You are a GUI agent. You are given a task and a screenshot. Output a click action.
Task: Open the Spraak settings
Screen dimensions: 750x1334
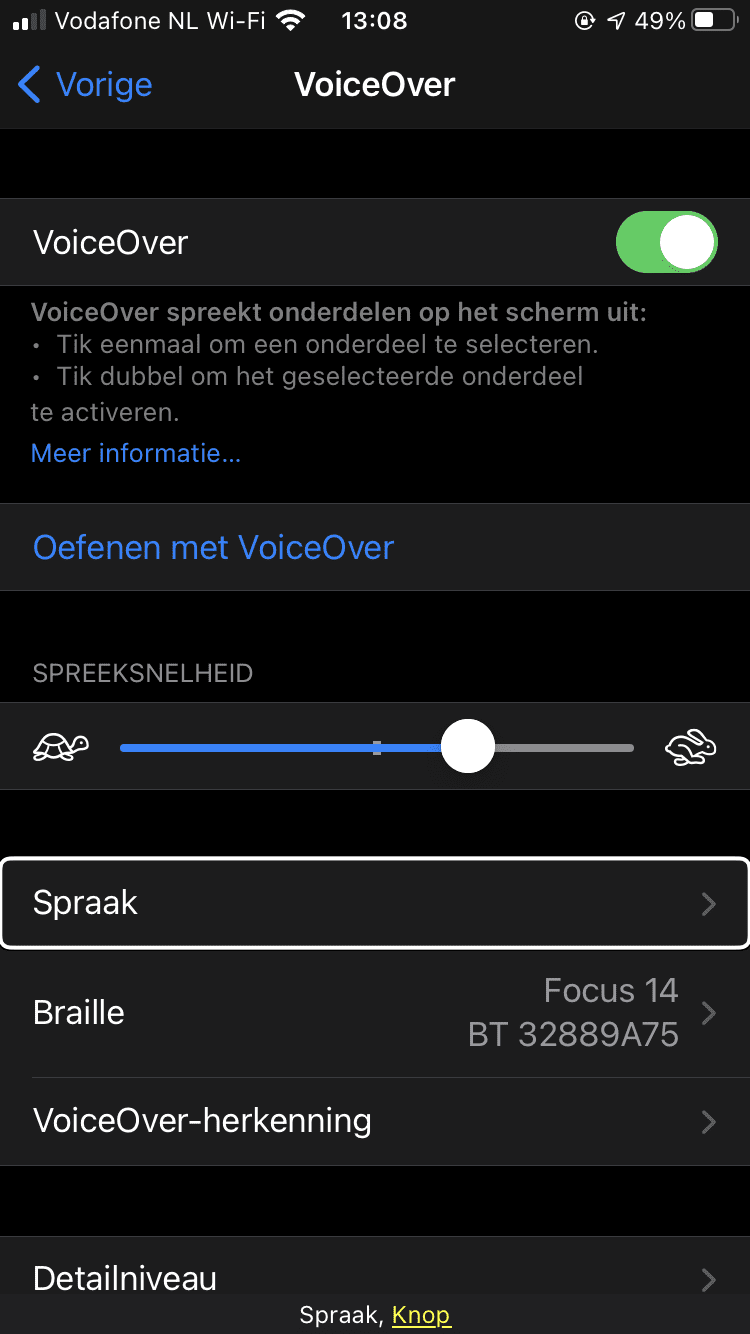(375, 903)
